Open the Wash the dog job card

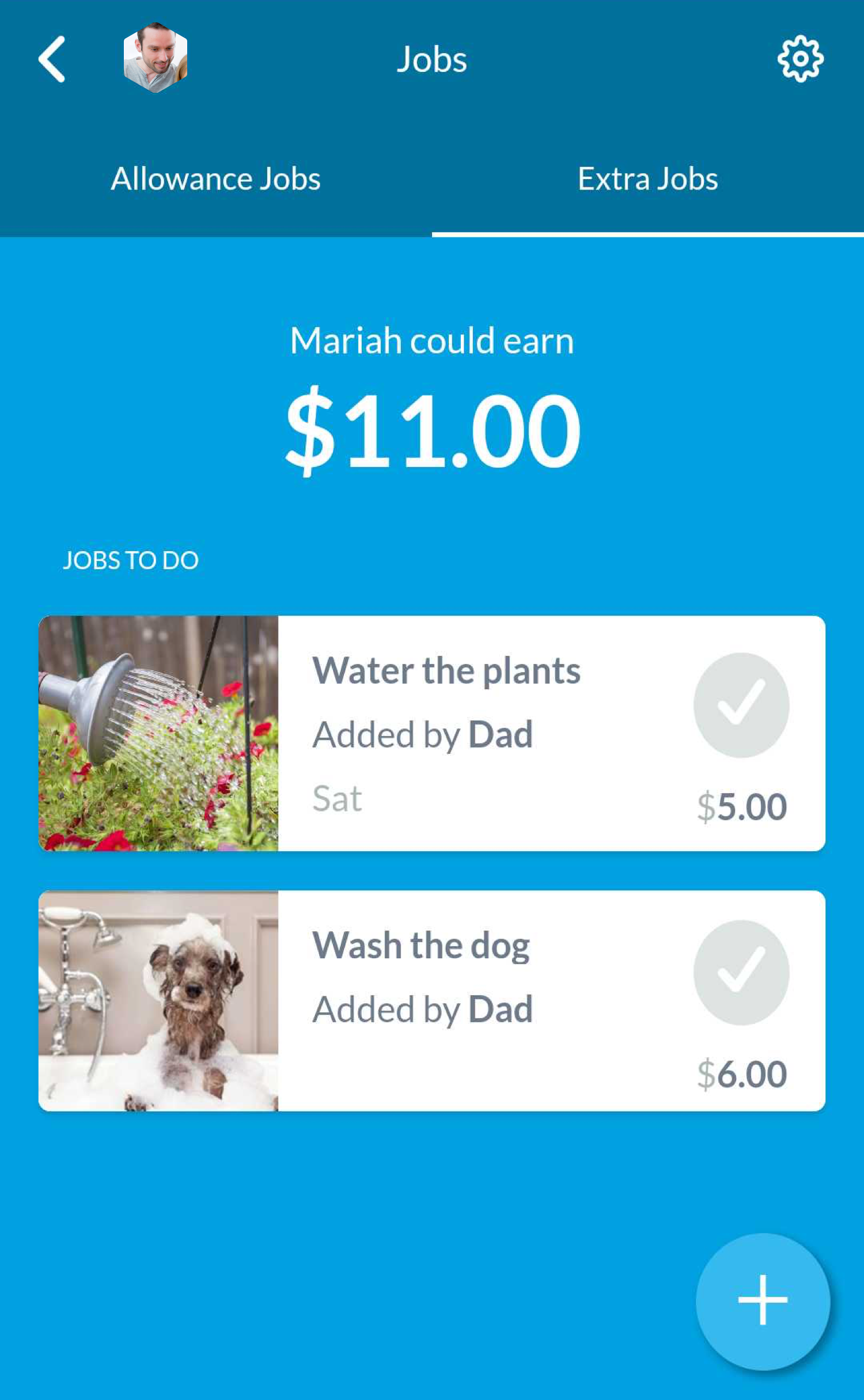(x=461, y=1000)
